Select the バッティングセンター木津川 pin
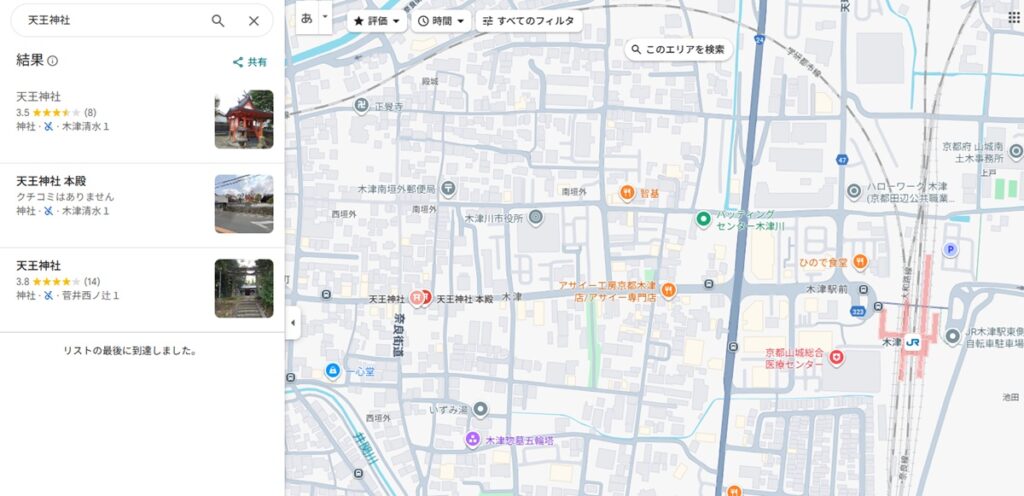This screenshot has width=1024, height=496. (x=703, y=219)
